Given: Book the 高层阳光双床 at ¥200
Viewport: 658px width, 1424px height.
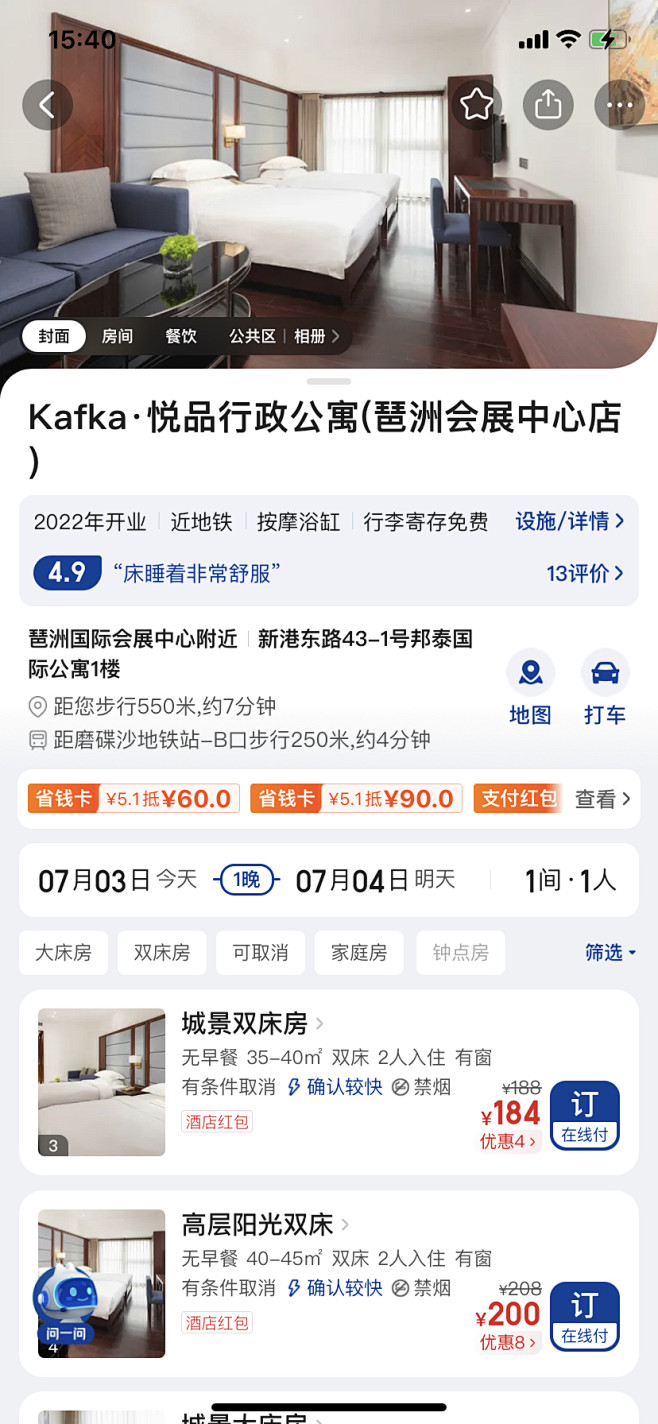Looking at the screenshot, I should tap(584, 1316).
